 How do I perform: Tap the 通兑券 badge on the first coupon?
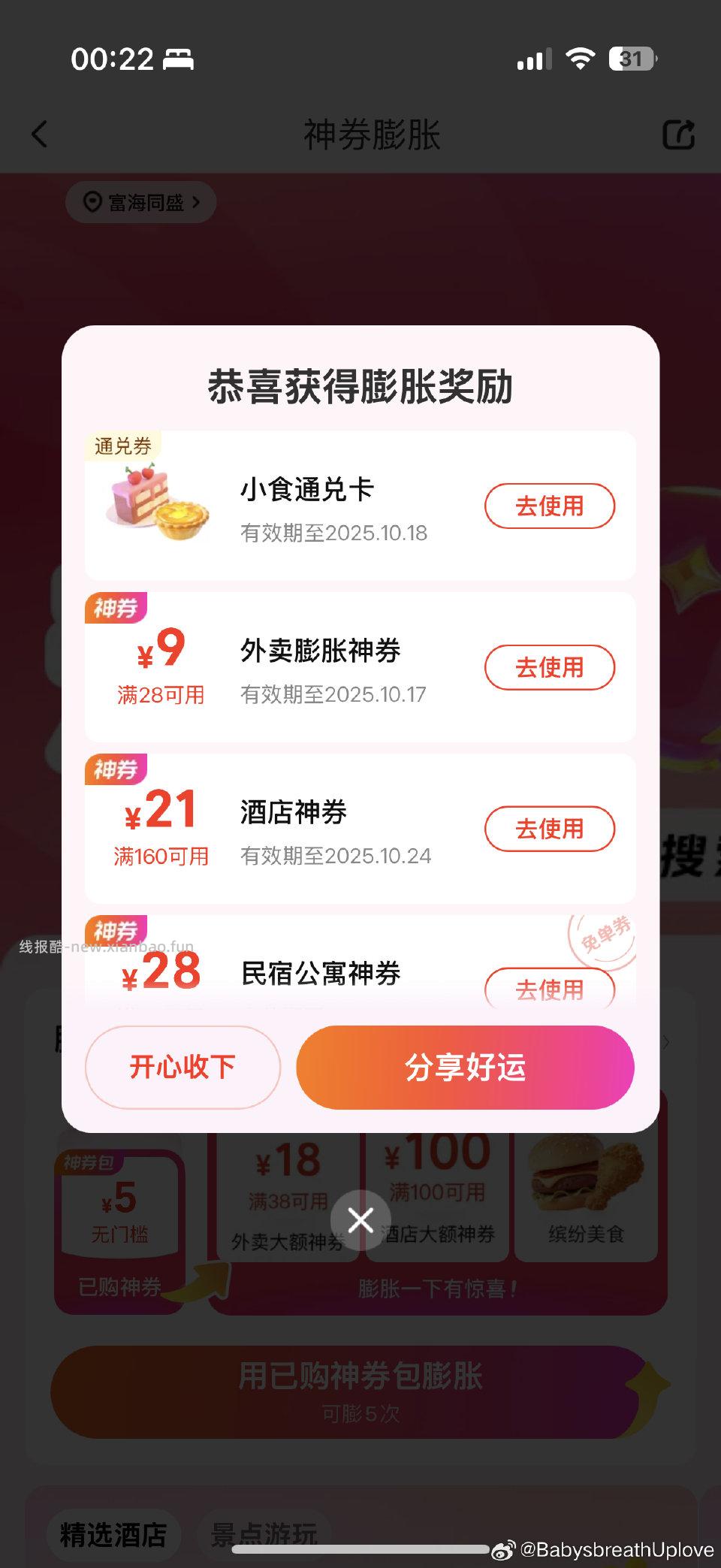[122, 445]
